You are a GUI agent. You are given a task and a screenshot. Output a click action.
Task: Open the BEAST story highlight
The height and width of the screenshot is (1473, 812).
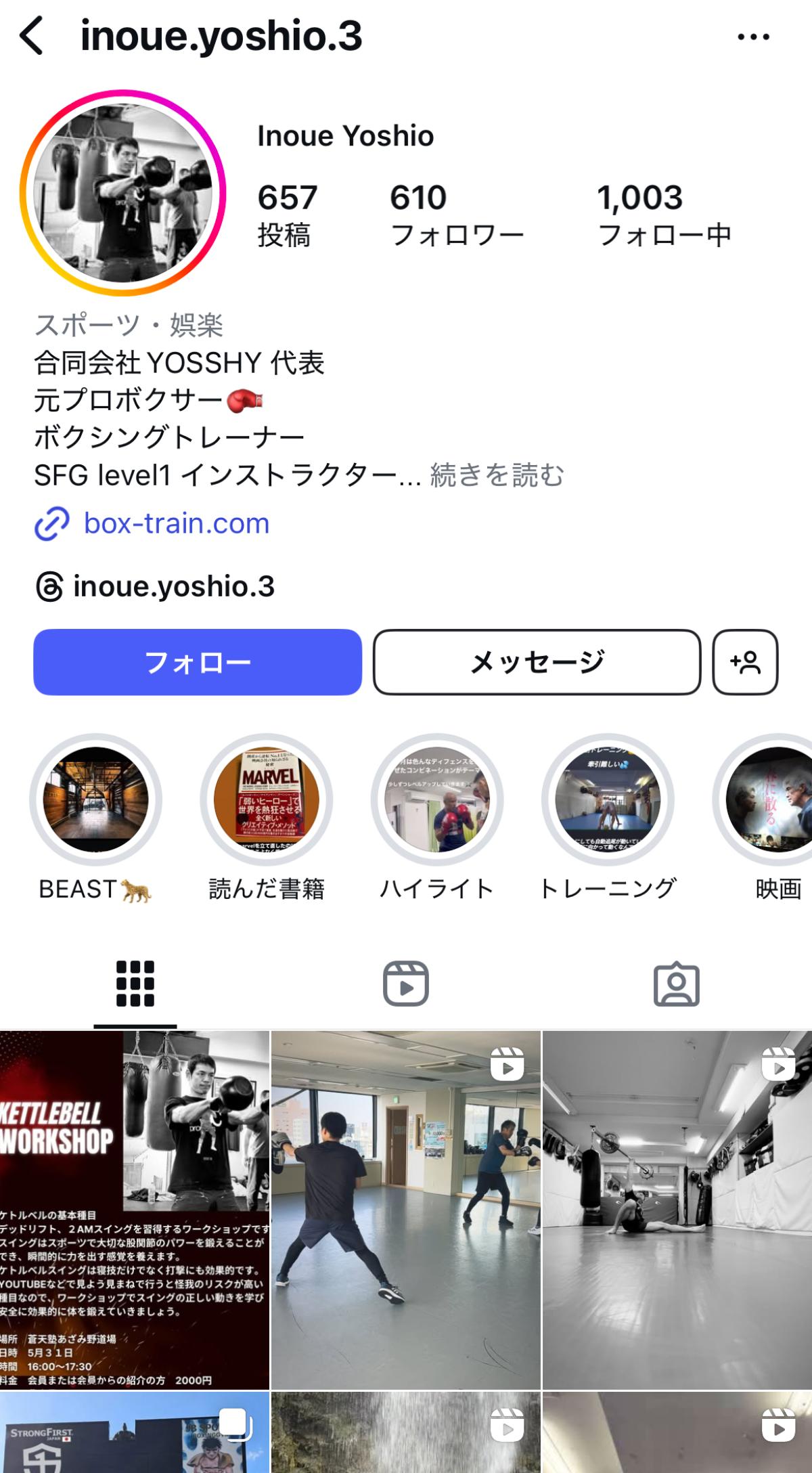coord(95,818)
